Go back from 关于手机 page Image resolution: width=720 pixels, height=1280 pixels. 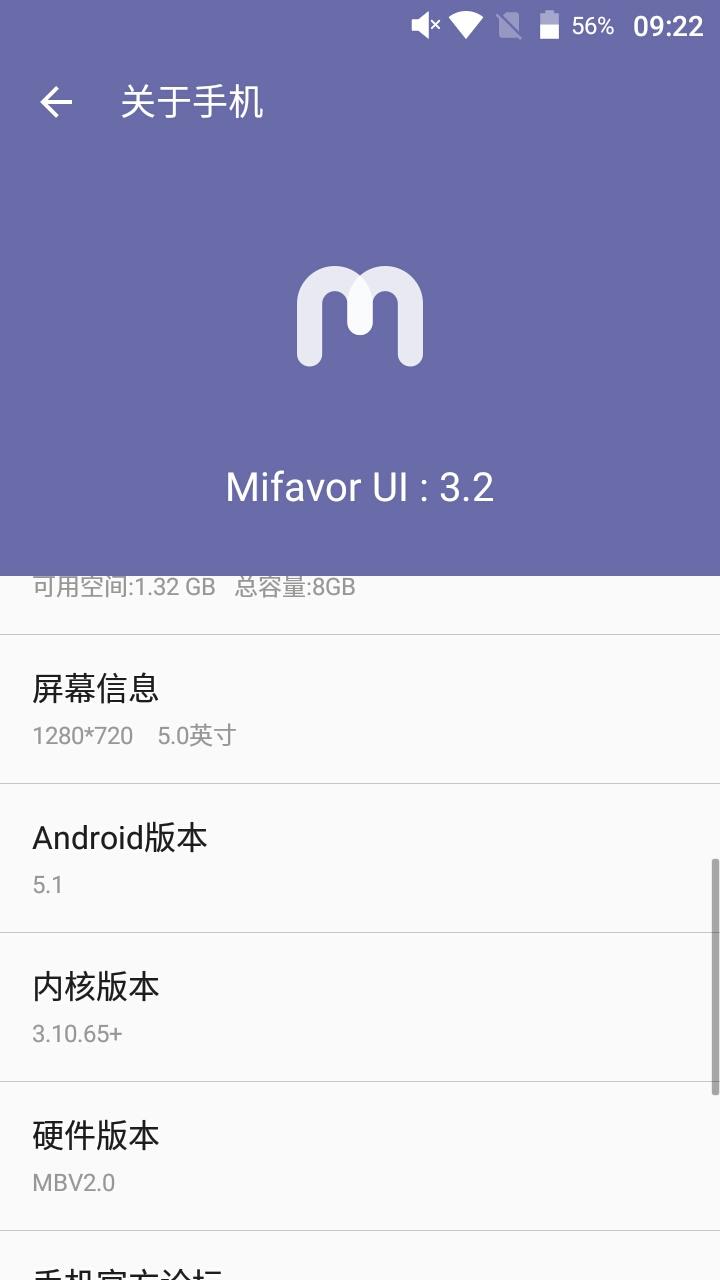point(56,102)
